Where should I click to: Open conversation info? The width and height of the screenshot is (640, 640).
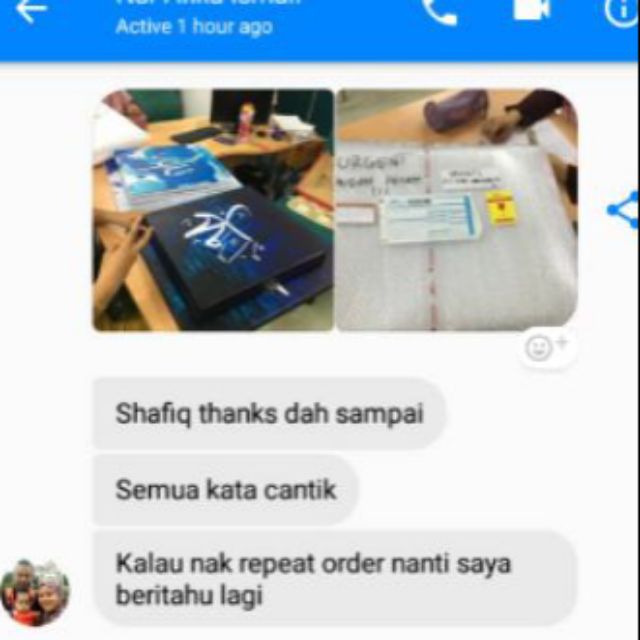point(622,10)
